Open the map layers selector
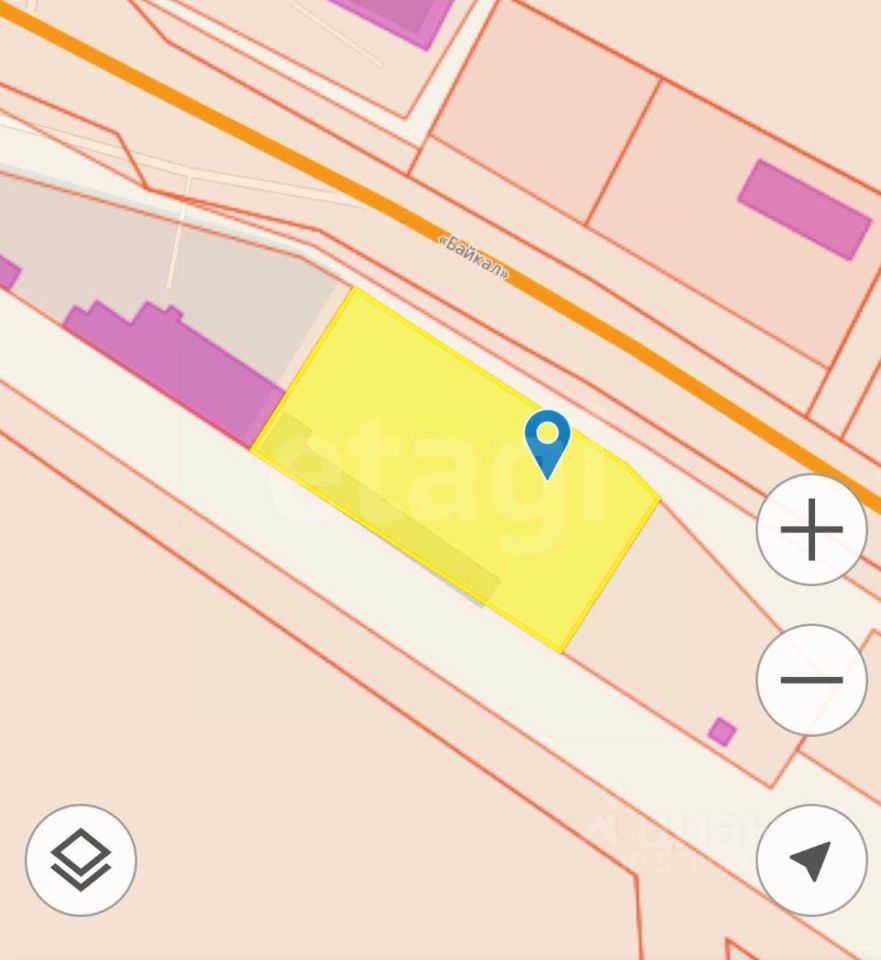This screenshot has width=881, height=960. [81, 860]
